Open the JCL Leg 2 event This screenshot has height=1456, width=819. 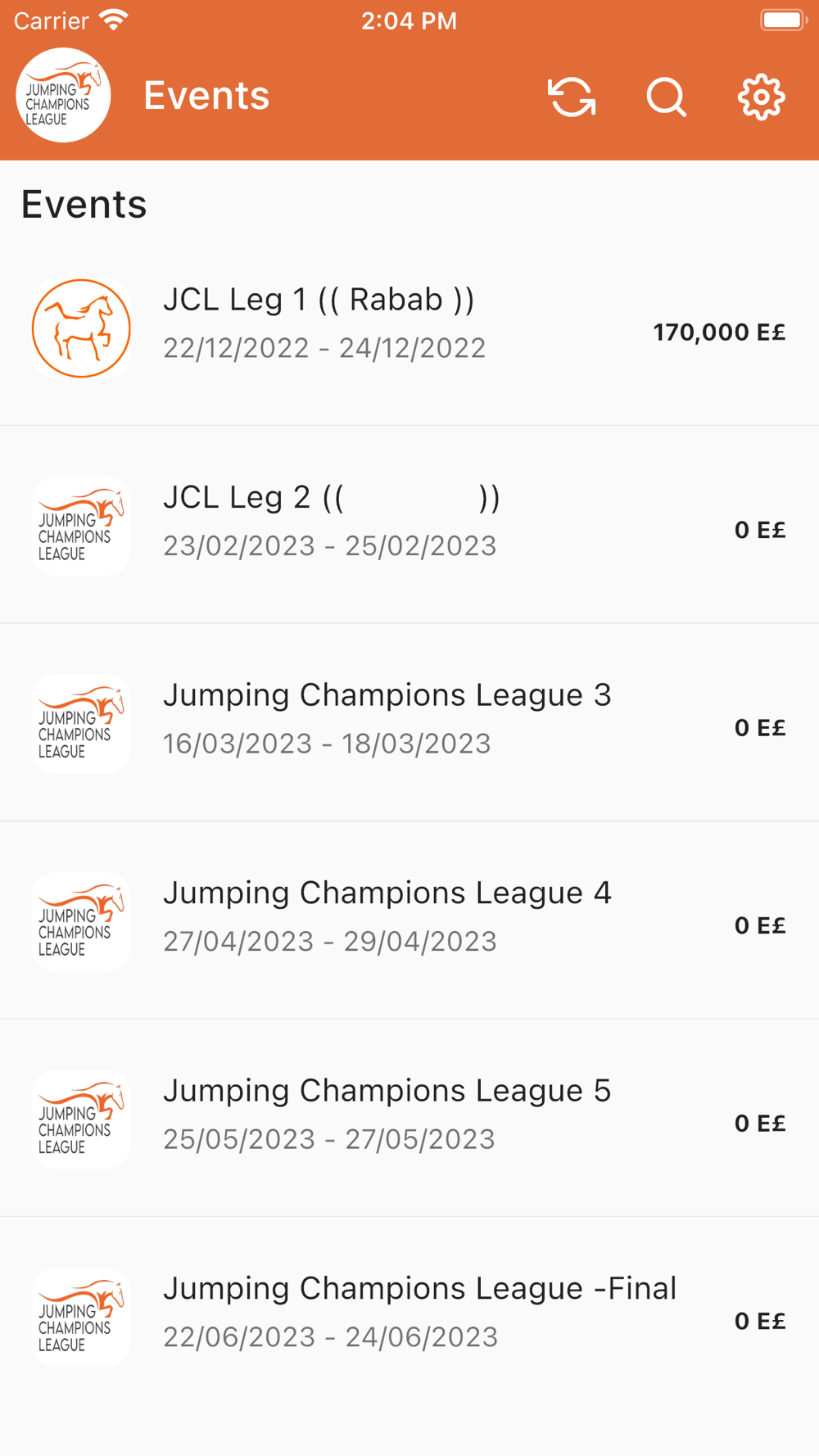coord(409,525)
